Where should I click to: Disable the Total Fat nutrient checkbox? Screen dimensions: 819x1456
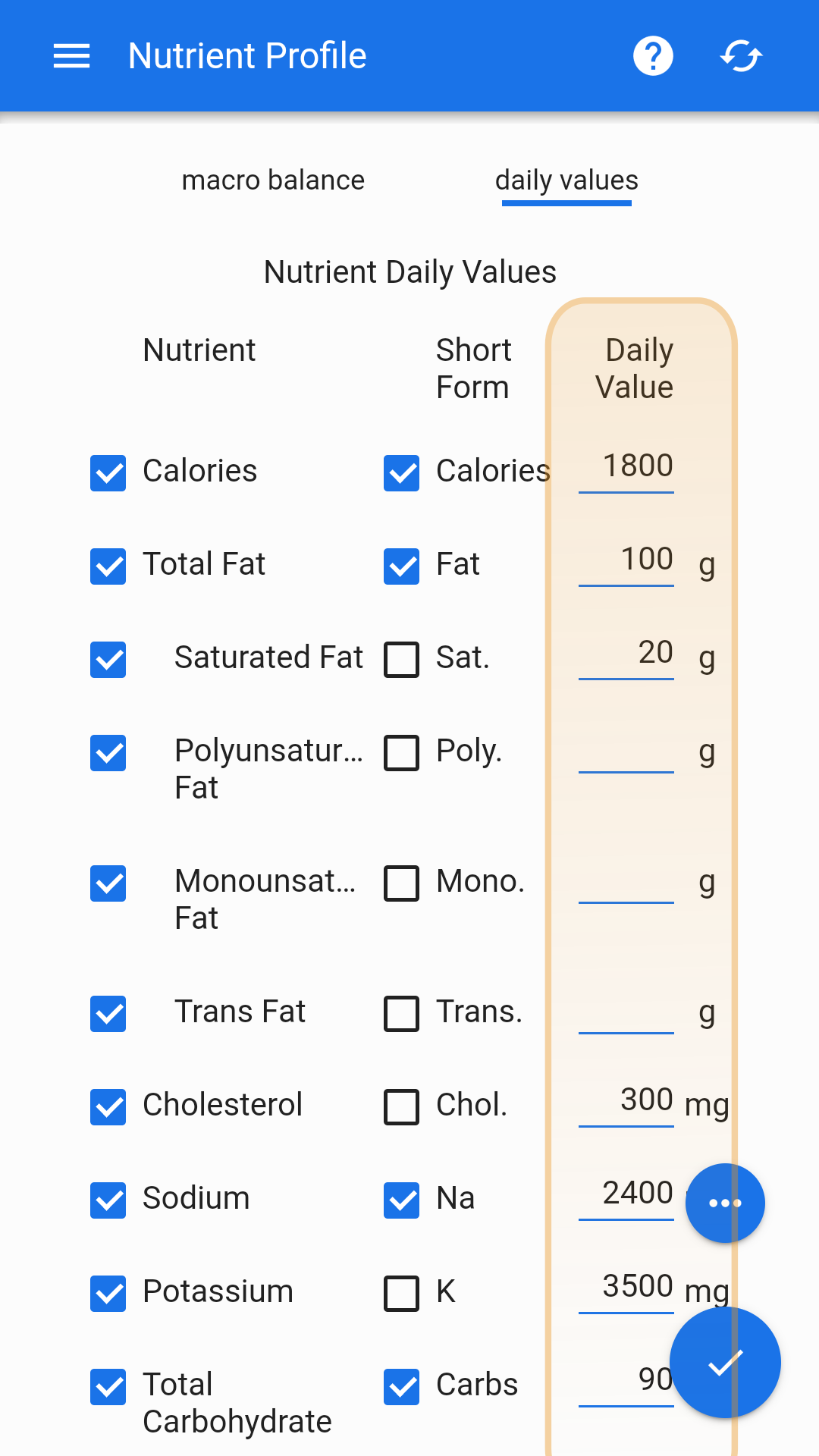click(108, 566)
